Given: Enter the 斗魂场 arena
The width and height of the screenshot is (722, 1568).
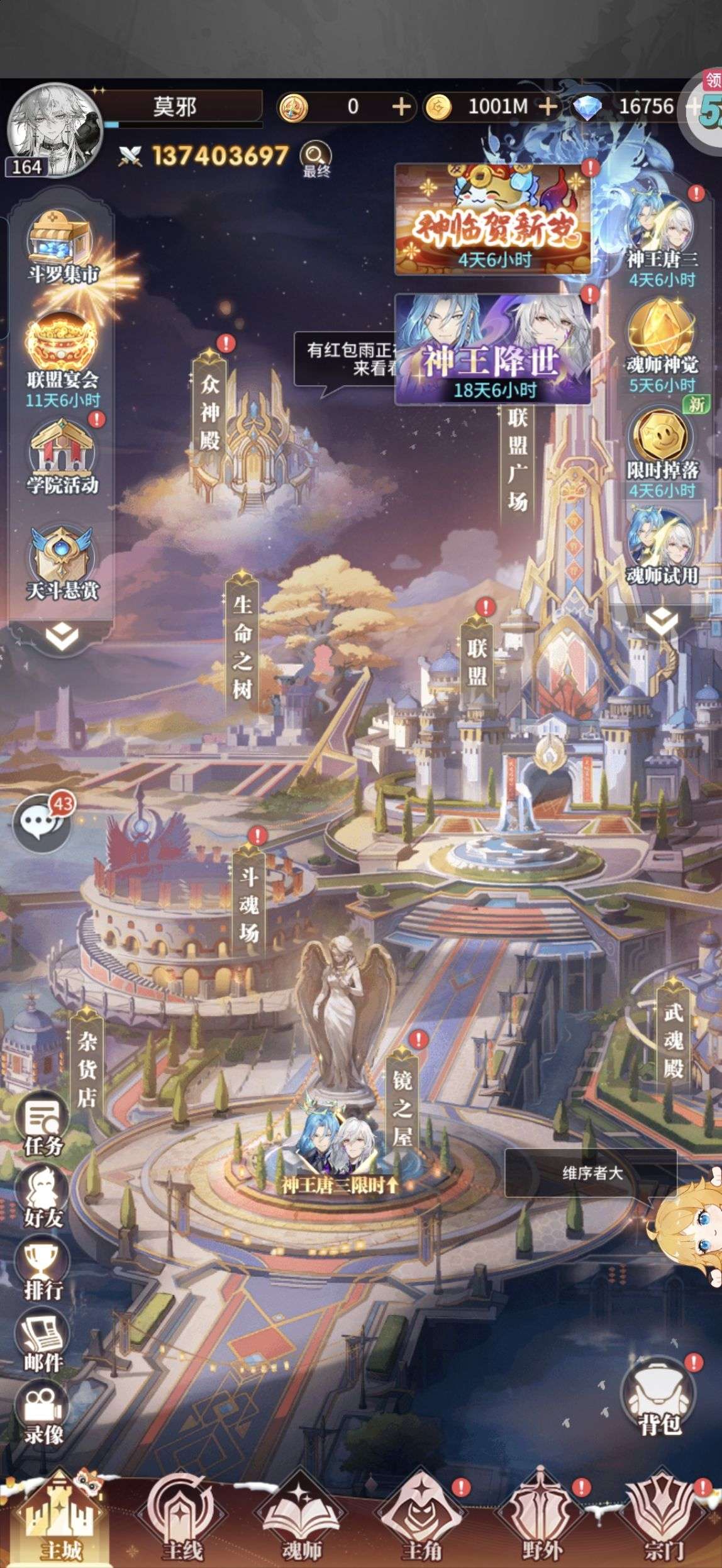Looking at the screenshot, I should coord(248,896).
